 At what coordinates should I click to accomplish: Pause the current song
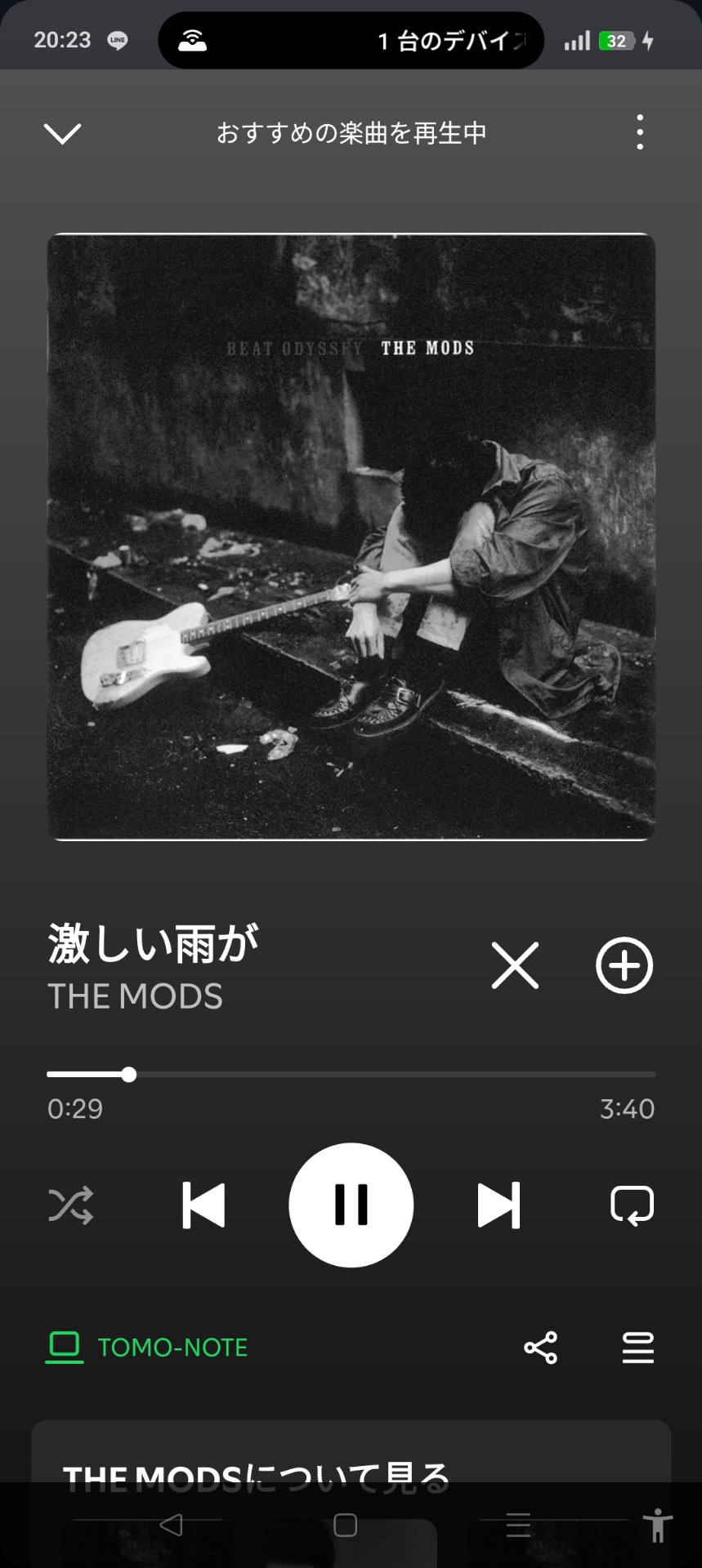pos(351,1205)
